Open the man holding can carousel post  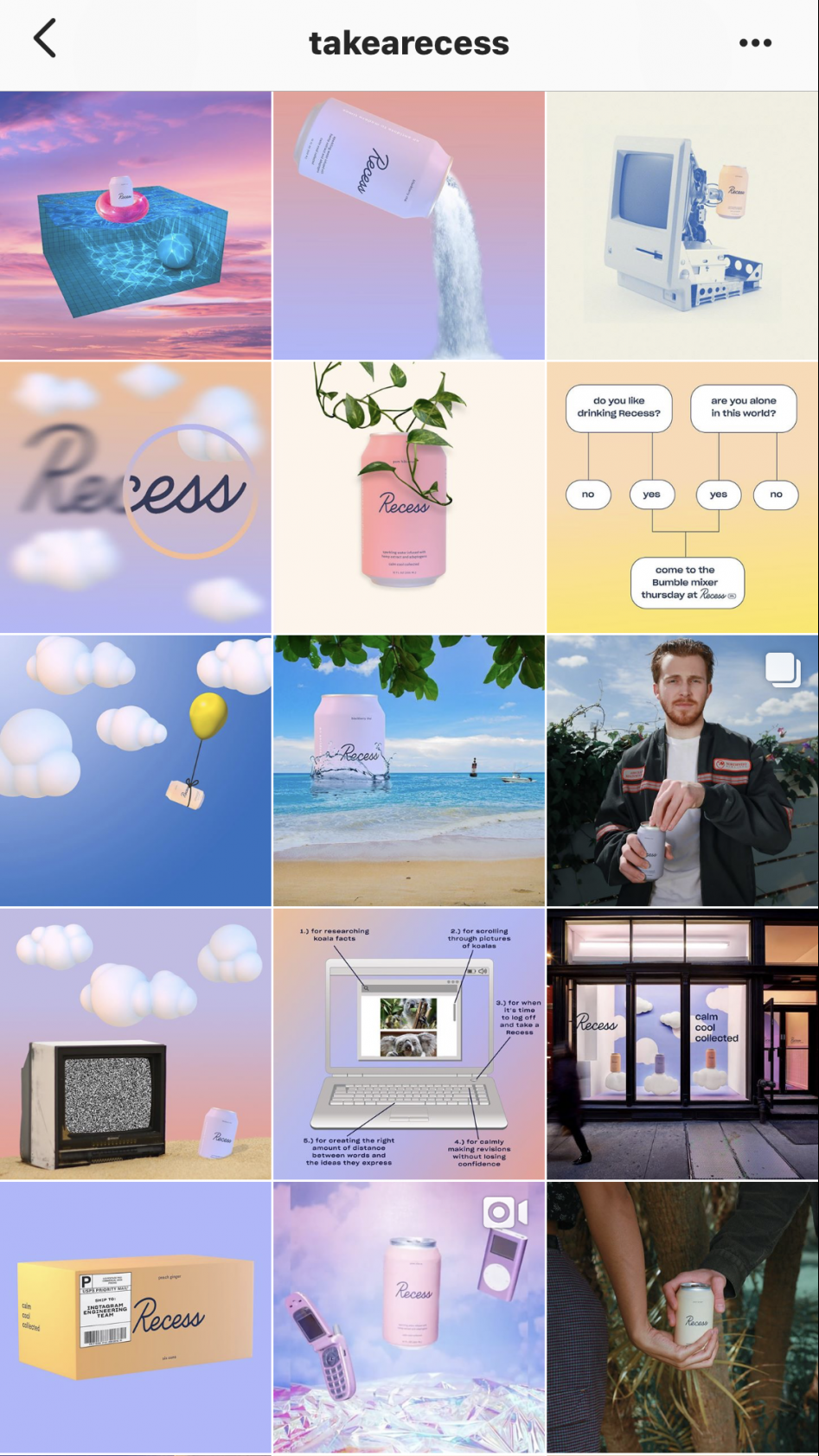point(682,770)
